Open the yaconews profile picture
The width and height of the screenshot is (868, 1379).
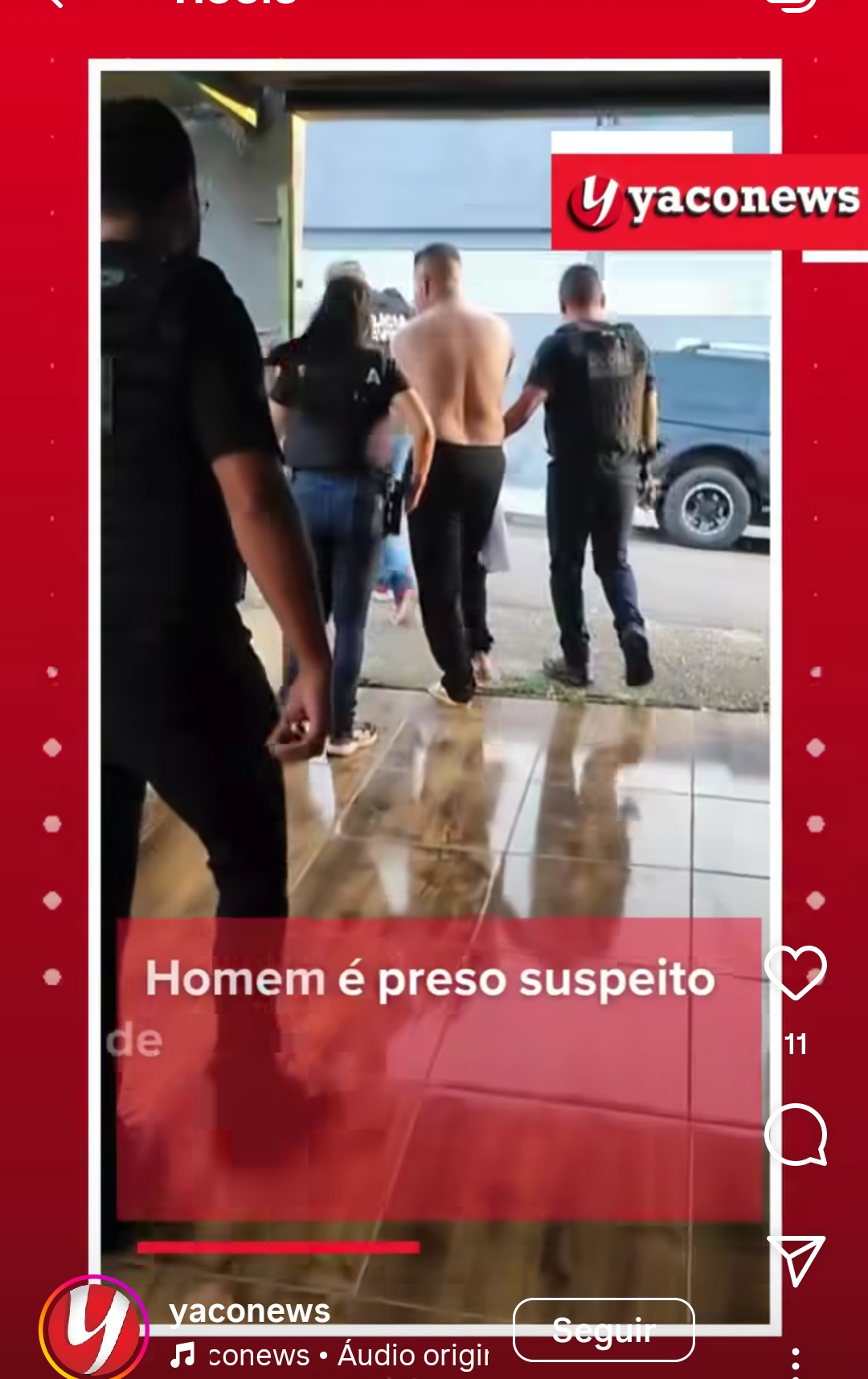click(94, 1328)
